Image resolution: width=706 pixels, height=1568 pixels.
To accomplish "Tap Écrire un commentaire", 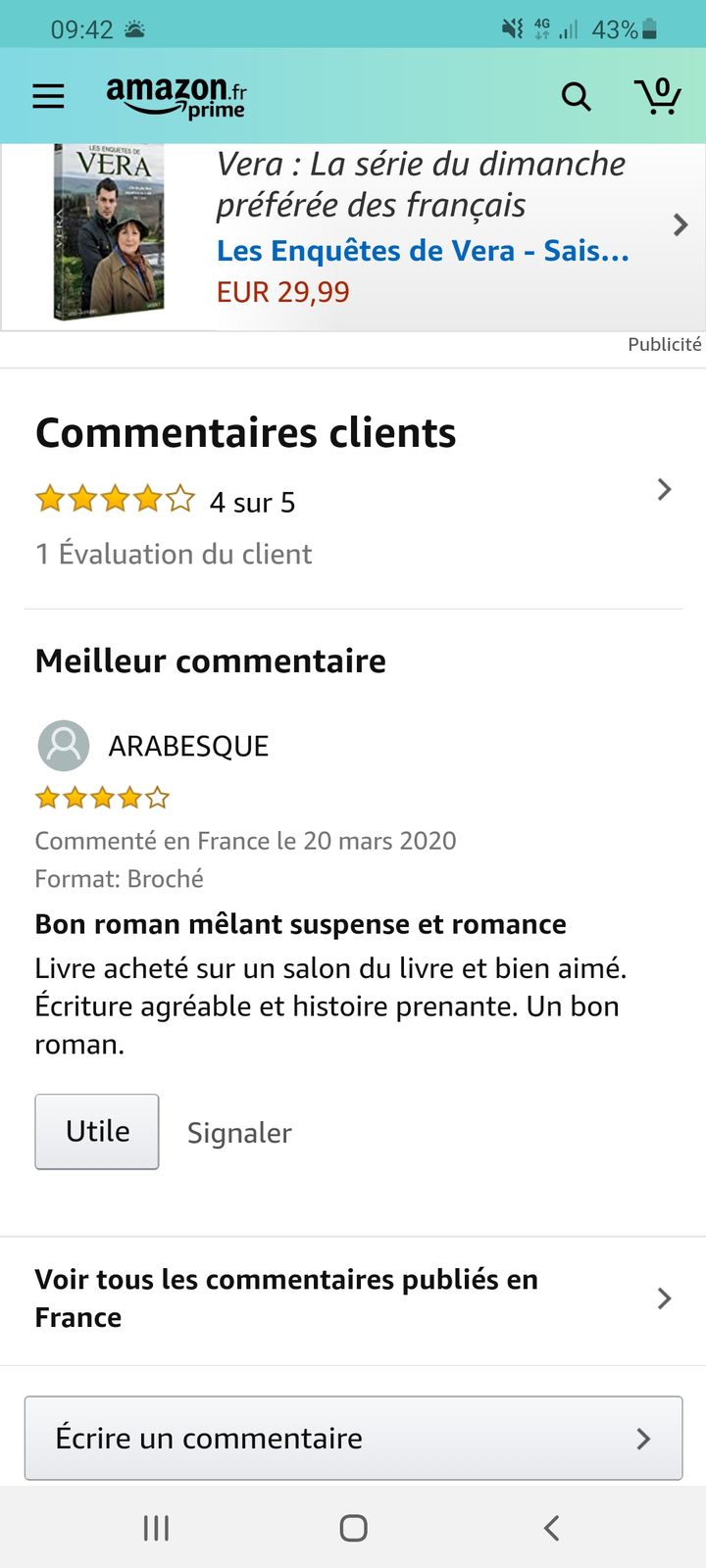I will (353, 1438).
